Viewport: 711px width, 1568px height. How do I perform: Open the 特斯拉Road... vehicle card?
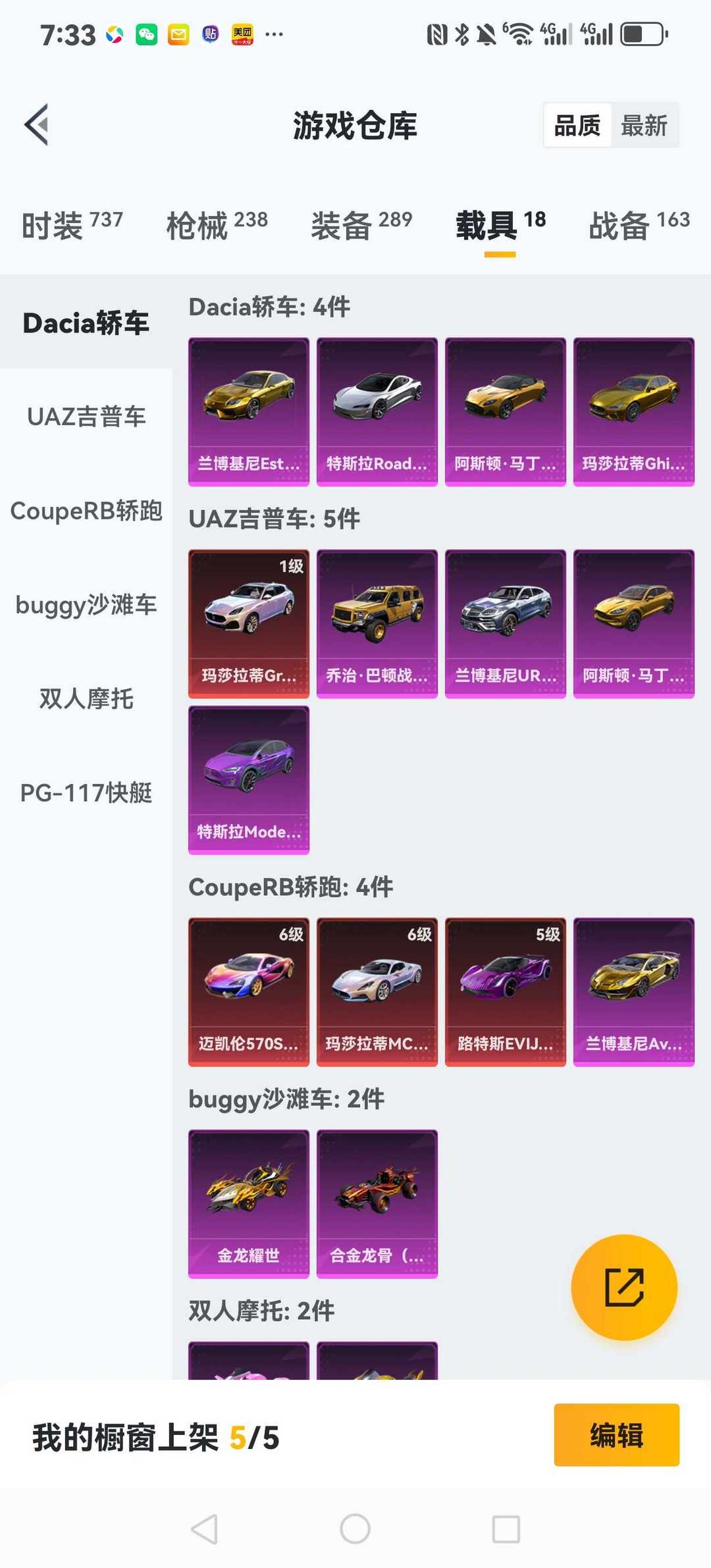[377, 412]
